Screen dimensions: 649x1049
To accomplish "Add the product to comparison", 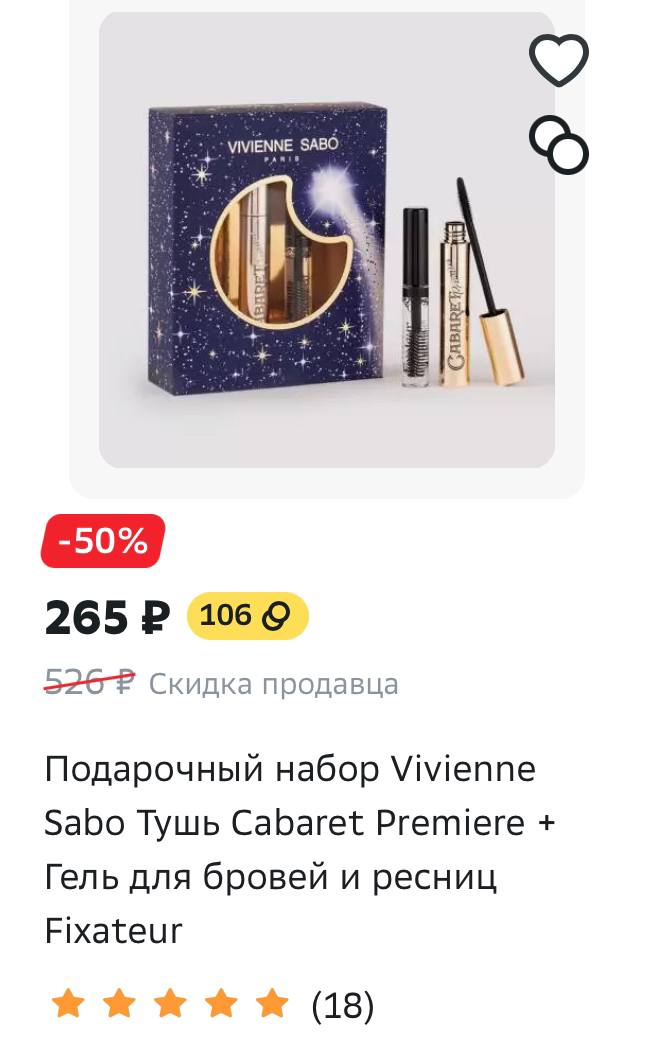I will [x=559, y=145].
